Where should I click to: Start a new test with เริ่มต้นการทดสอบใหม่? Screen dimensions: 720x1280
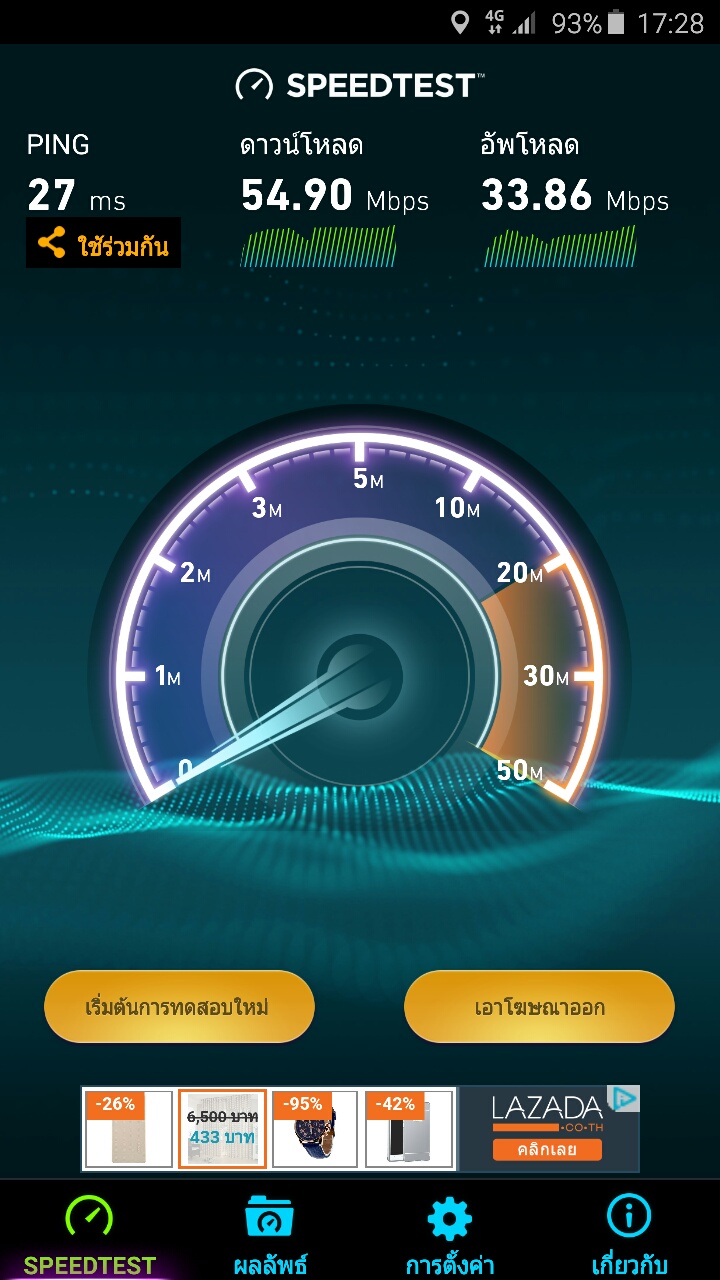[179, 1006]
